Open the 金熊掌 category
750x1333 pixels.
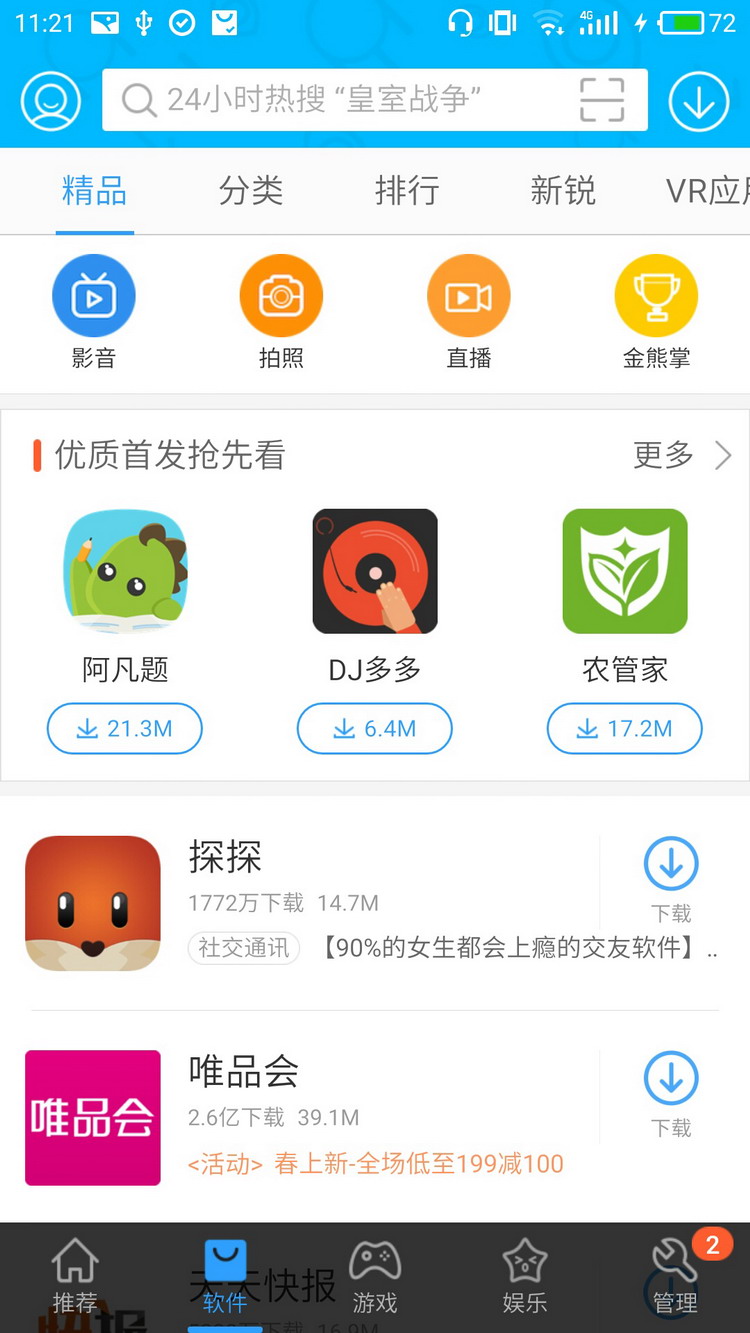point(656,312)
